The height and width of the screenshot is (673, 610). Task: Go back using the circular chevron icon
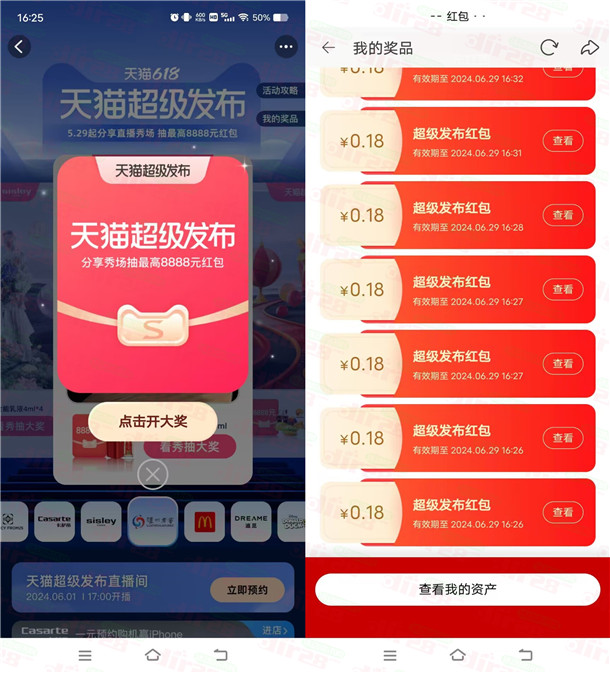click(19, 47)
